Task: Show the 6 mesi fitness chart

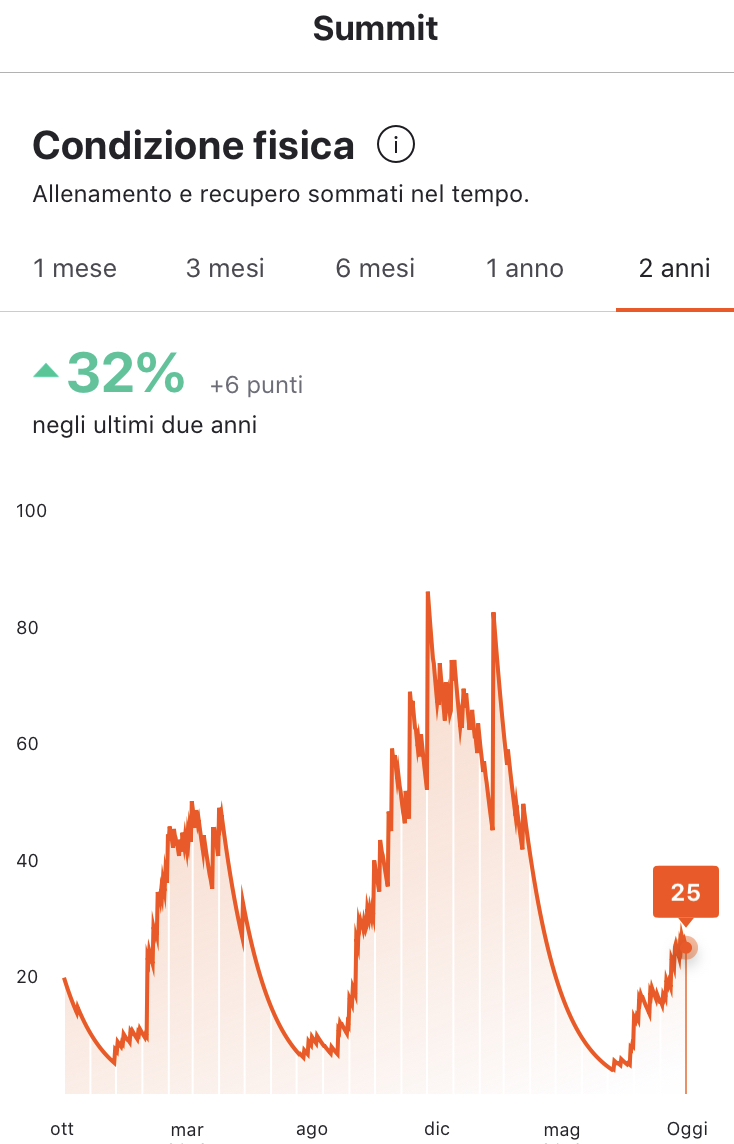Action: pos(375,268)
